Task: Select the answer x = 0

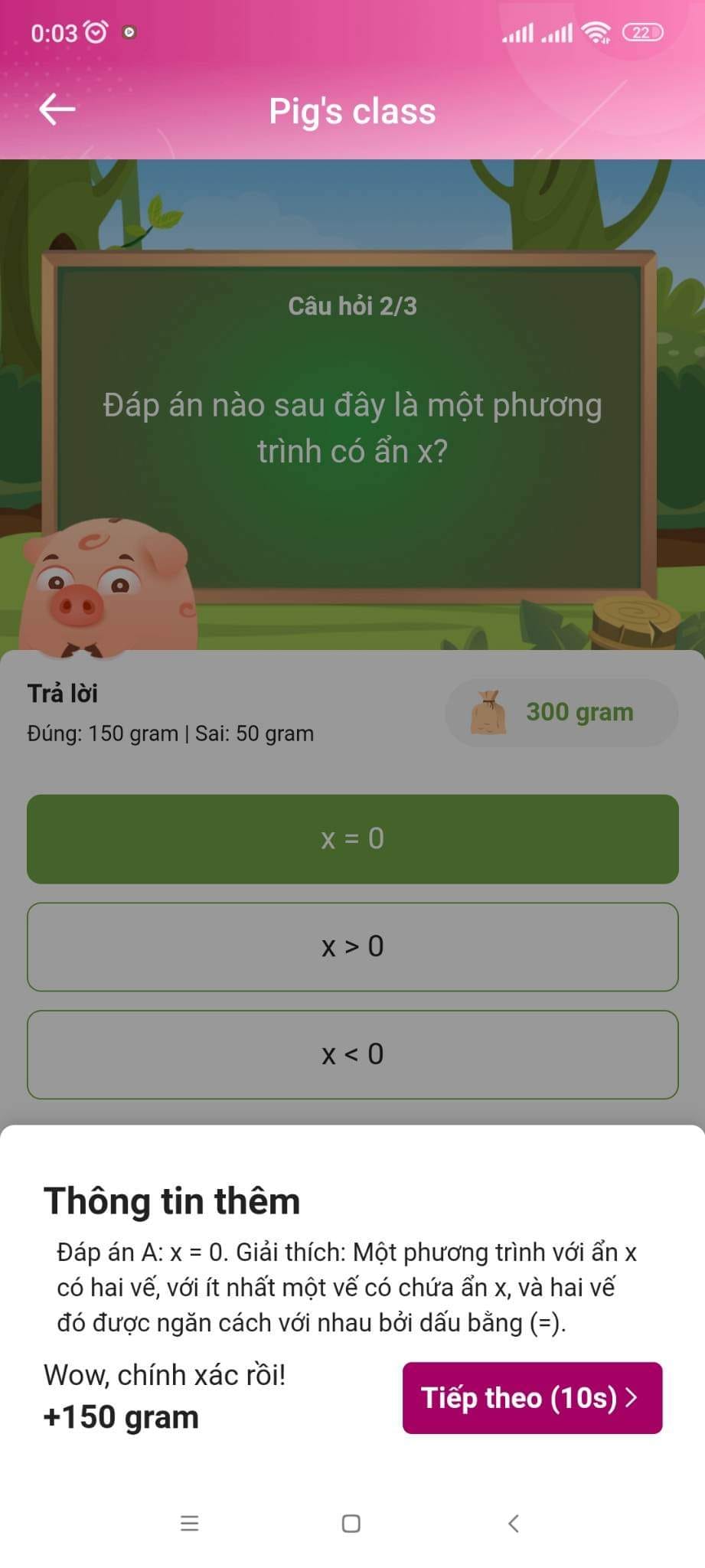Action: click(x=352, y=838)
